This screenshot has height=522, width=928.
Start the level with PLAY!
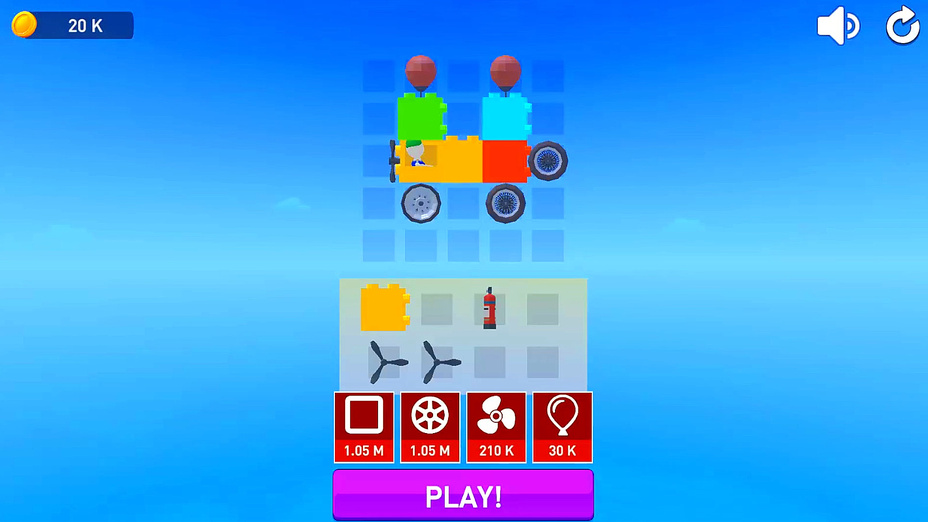(463, 496)
